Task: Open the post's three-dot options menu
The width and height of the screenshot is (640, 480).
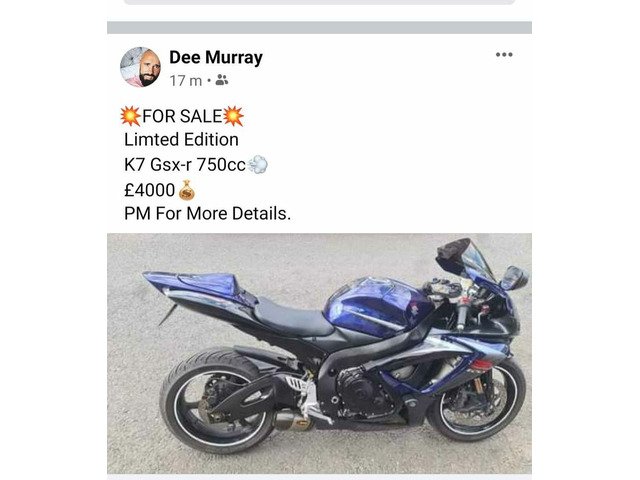Action: point(504,55)
